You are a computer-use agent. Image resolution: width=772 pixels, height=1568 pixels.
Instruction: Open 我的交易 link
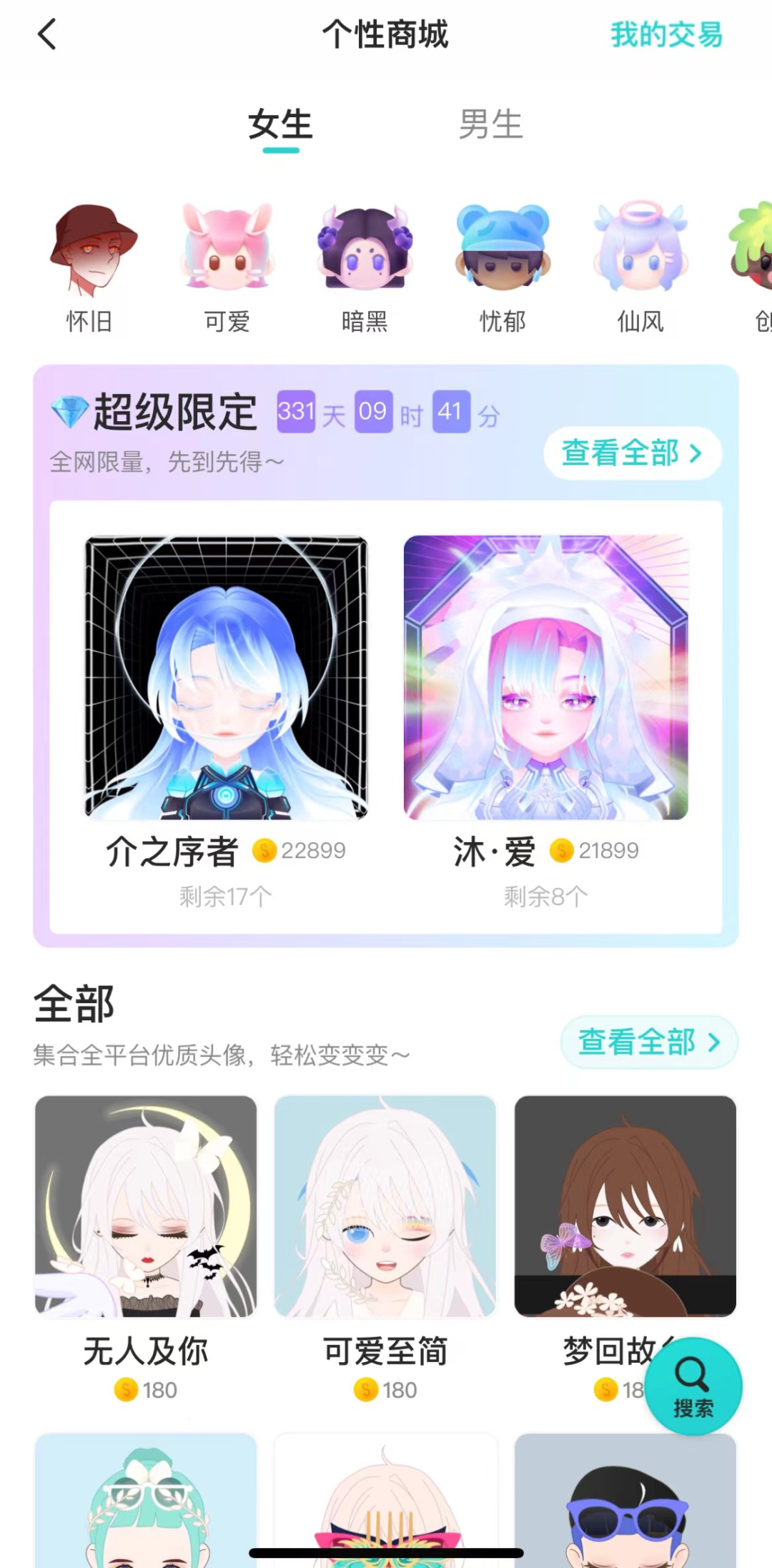coord(665,34)
